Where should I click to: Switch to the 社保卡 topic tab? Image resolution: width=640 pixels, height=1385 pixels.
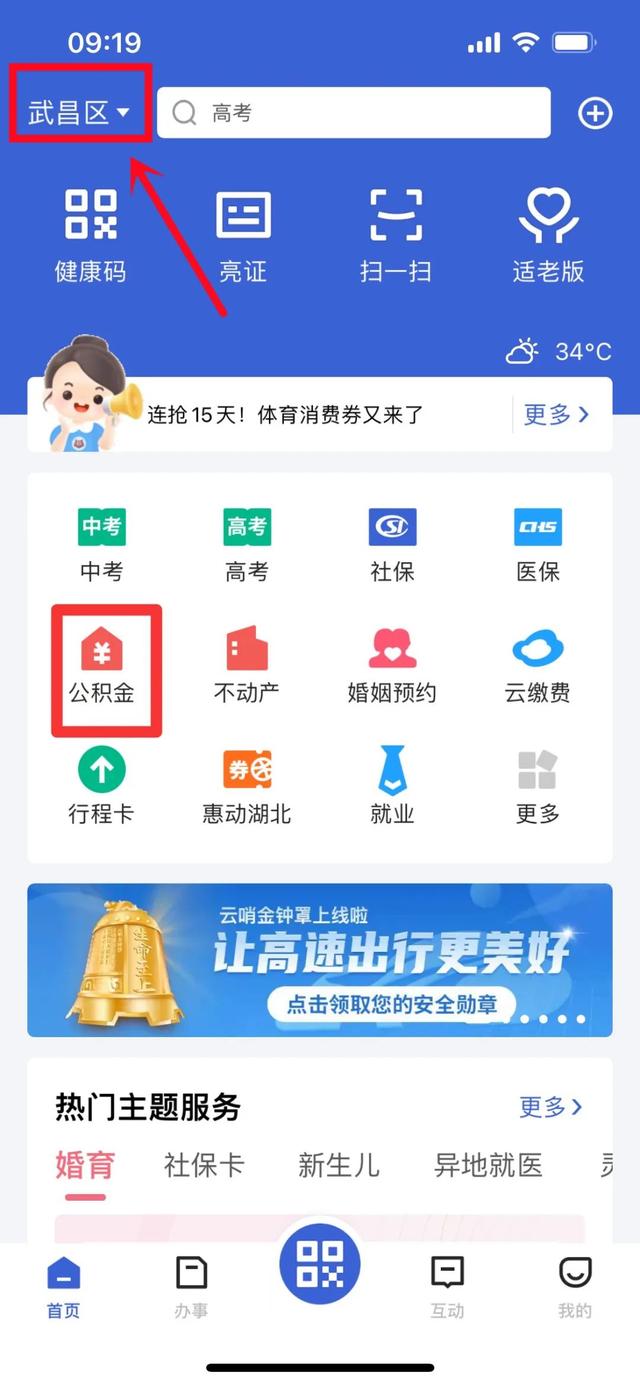204,1165
